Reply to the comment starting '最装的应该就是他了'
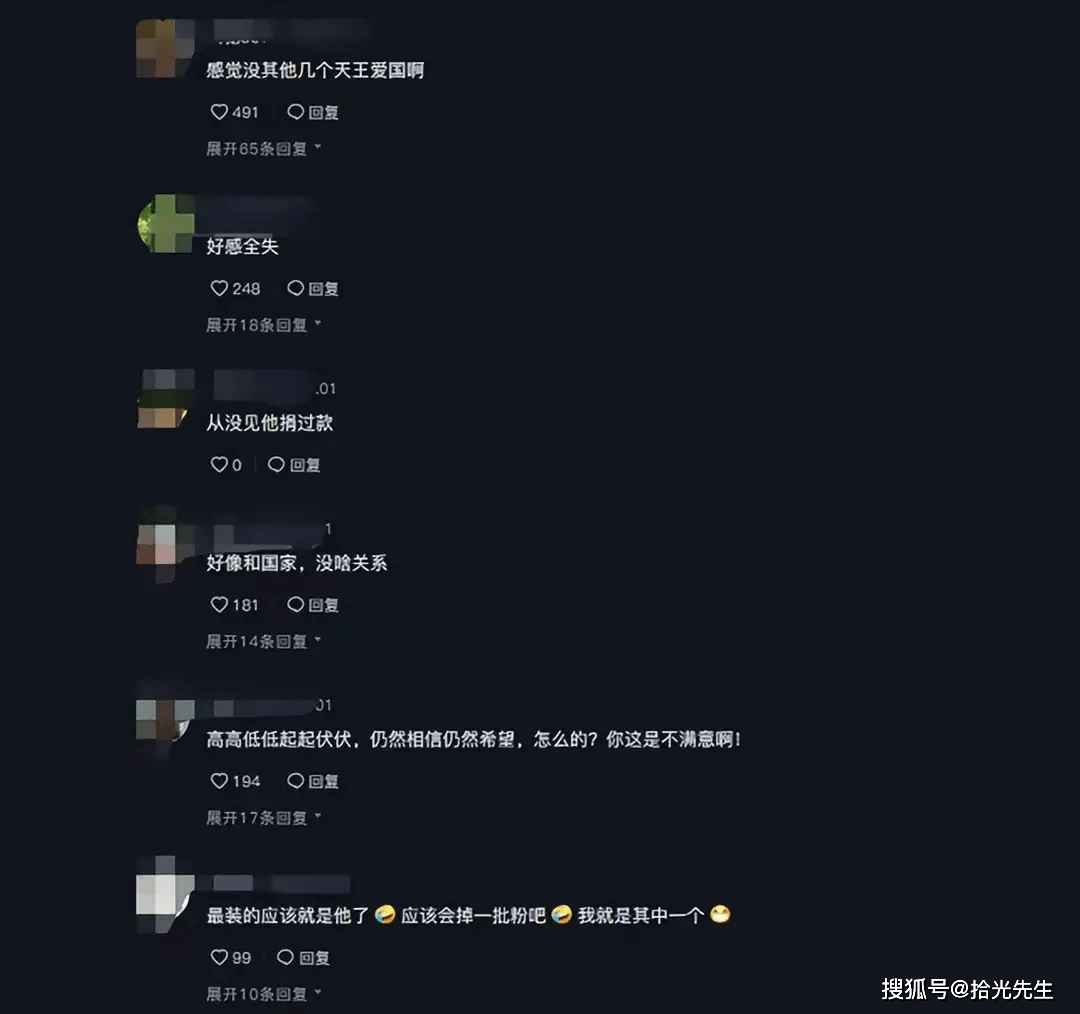Image resolution: width=1080 pixels, height=1014 pixels. 303,958
